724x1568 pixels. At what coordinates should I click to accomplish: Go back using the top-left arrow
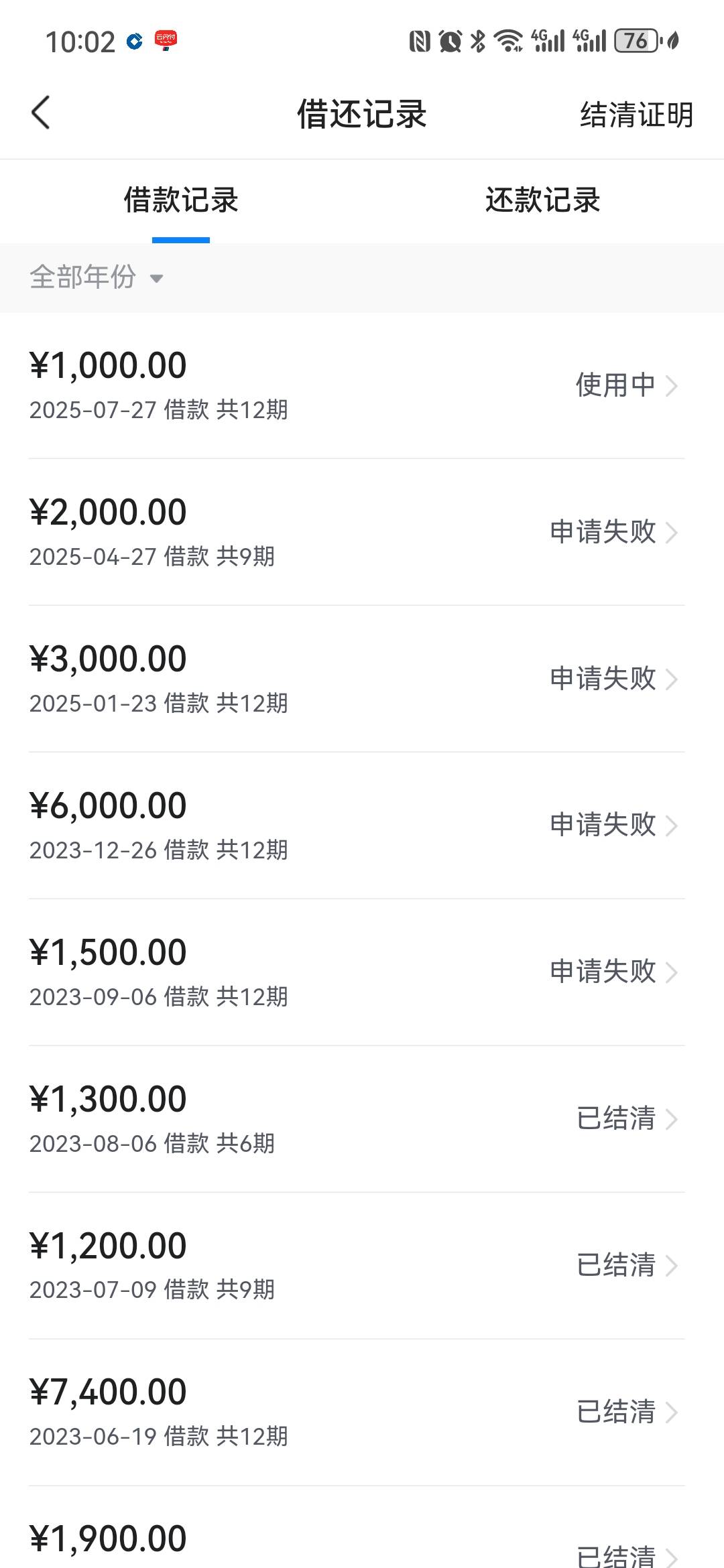tap(41, 113)
